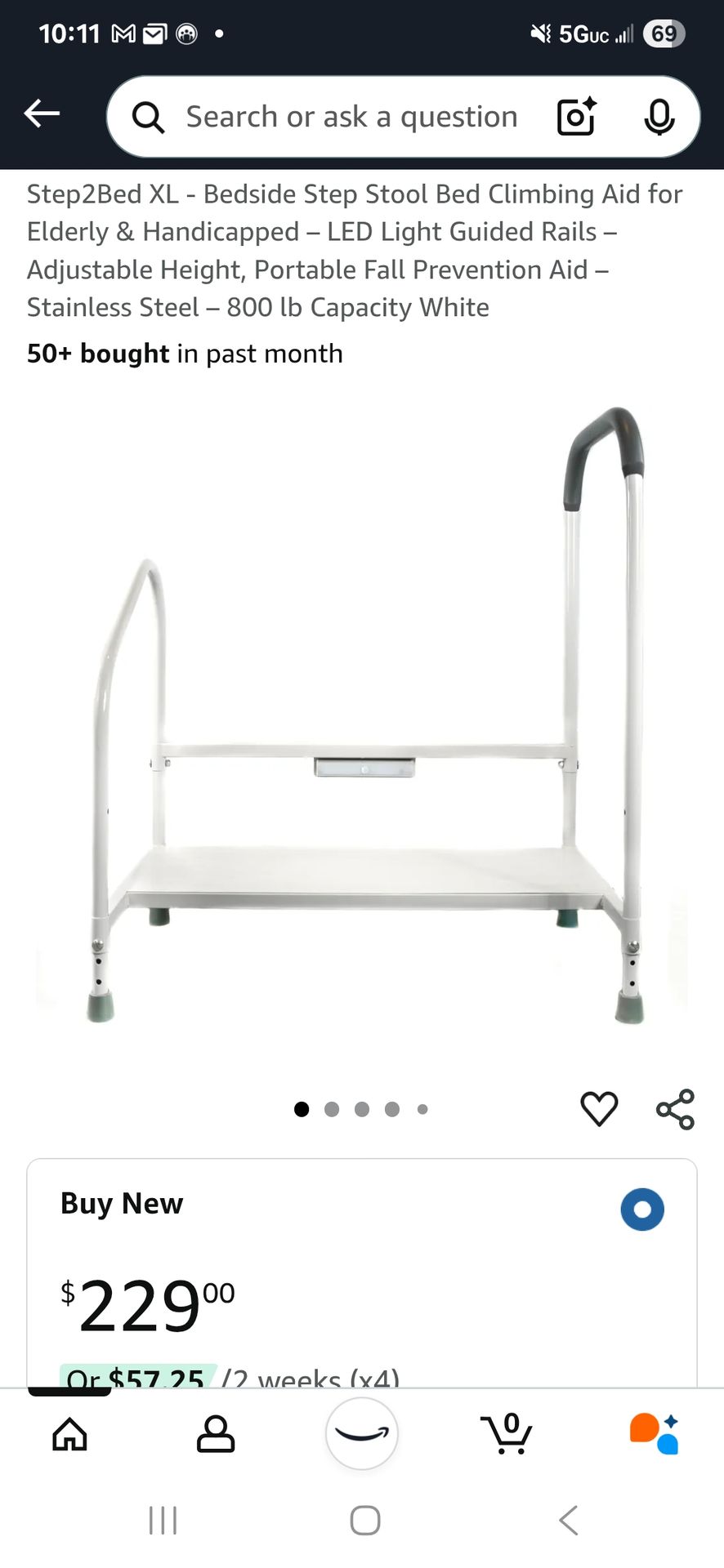Screen dimensions: 724x1568
Task: Share this product
Action: [x=675, y=1109]
